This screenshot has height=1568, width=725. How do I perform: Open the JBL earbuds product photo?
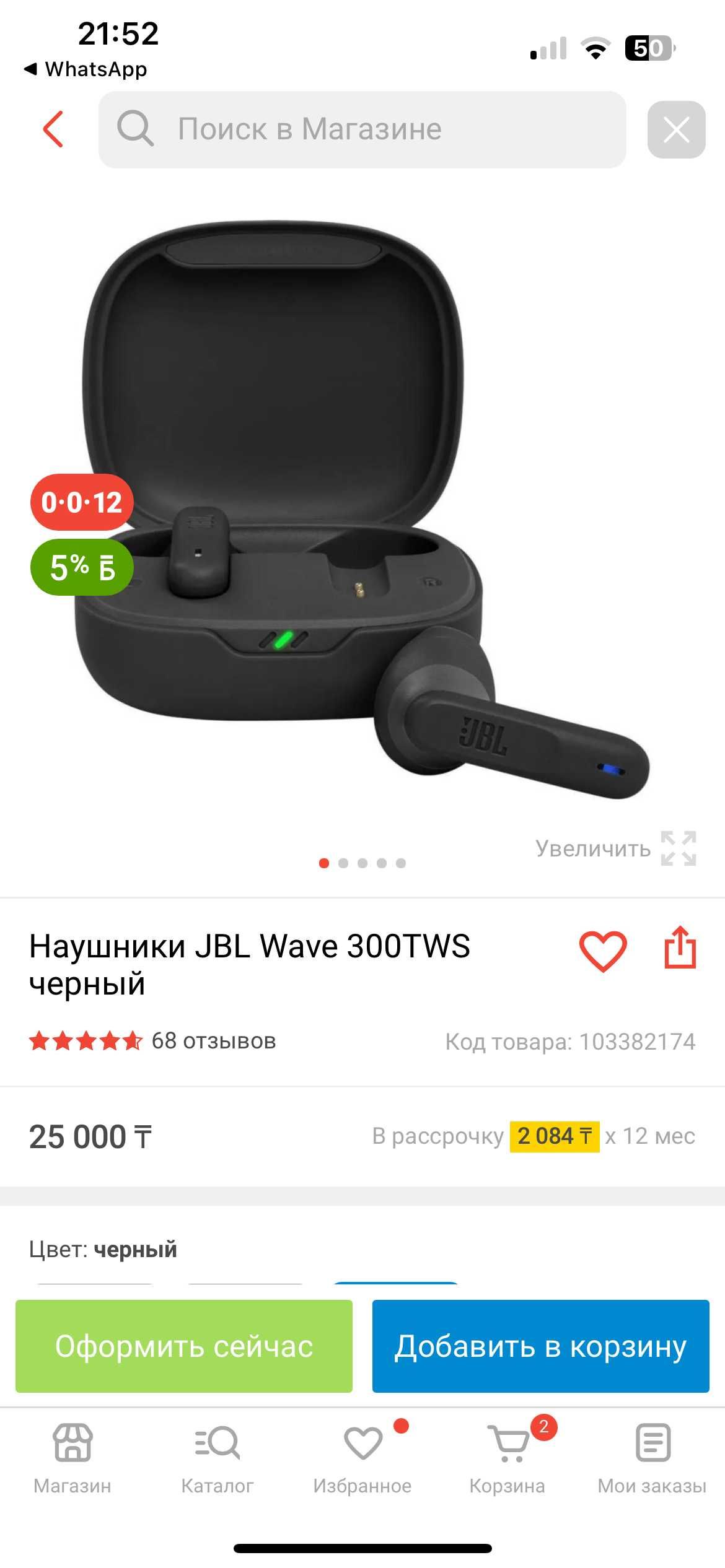coord(362,508)
